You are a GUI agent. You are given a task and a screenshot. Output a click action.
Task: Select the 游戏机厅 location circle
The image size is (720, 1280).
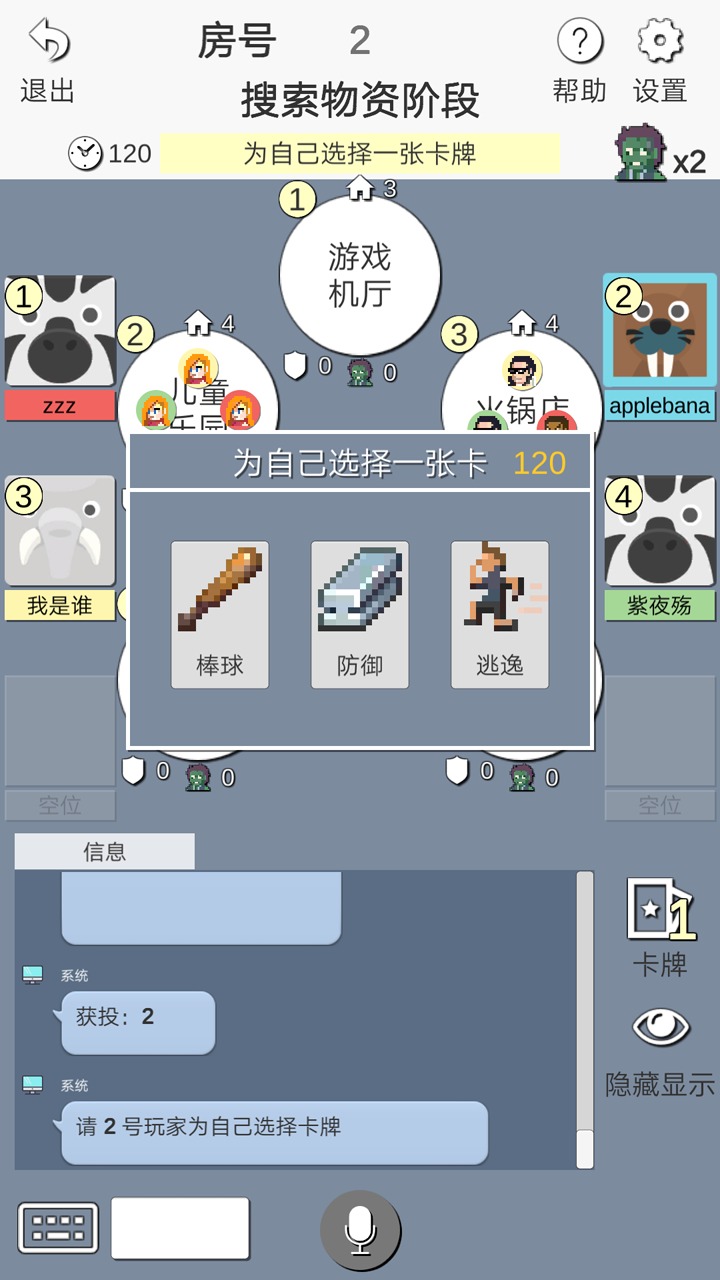point(360,276)
